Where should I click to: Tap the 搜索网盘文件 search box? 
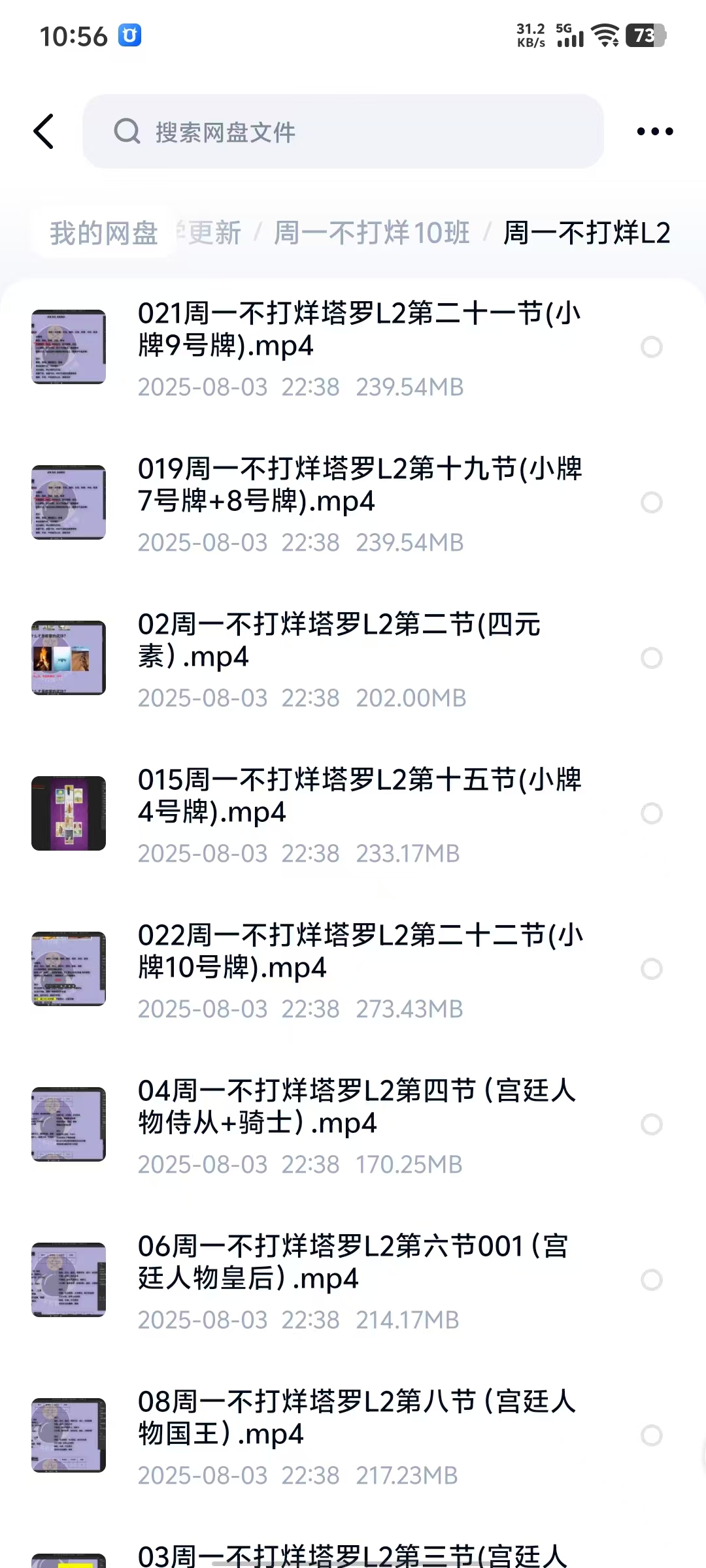(343, 132)
